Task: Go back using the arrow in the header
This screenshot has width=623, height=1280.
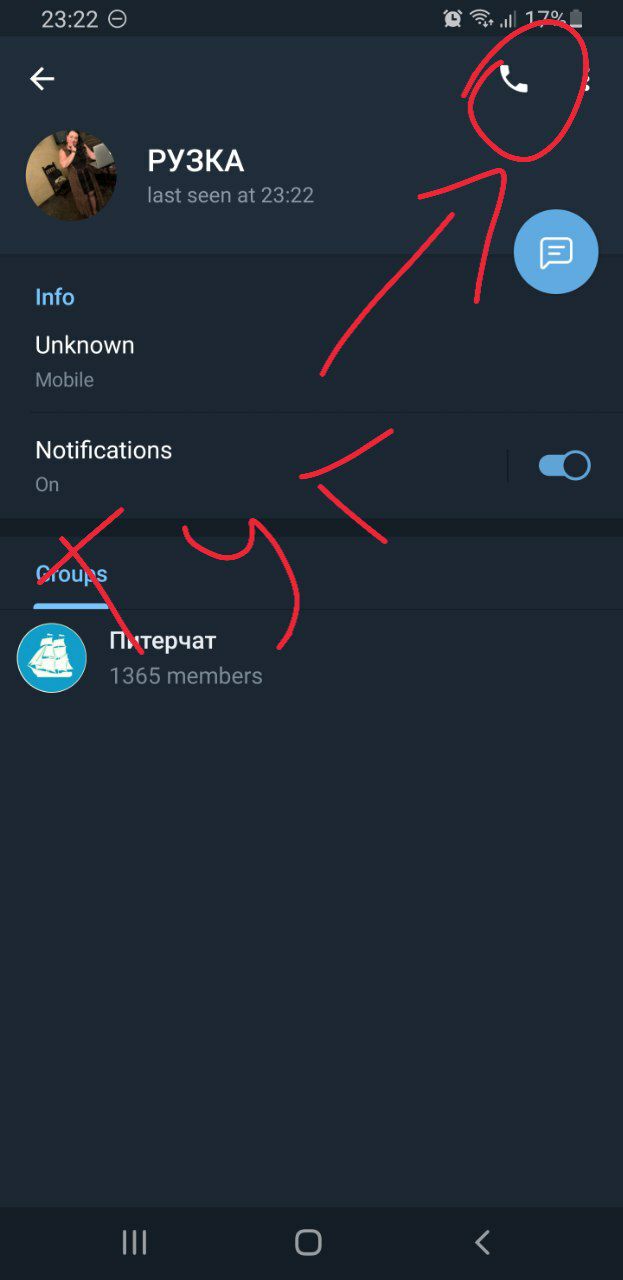Action: tap(42, 79)
